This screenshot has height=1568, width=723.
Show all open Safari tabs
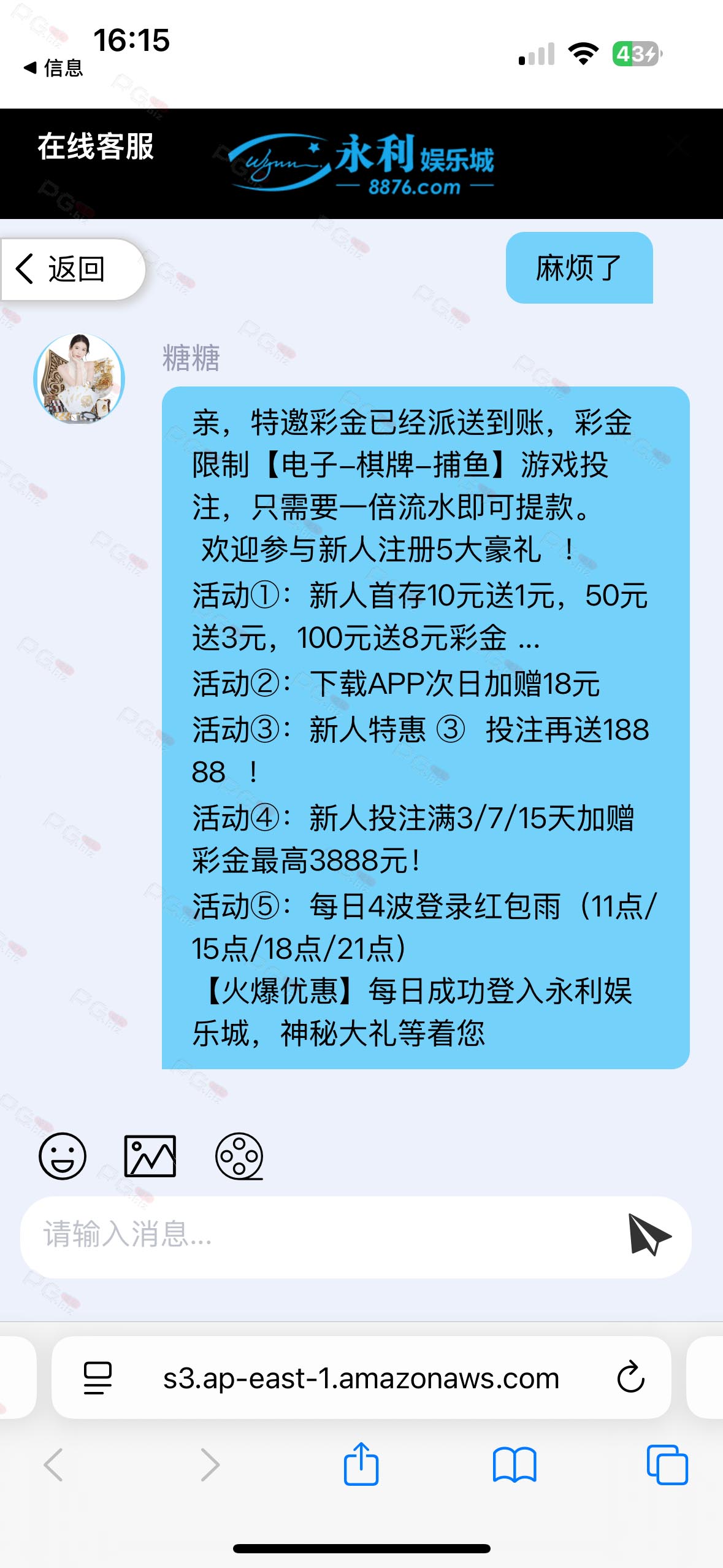tap(667, 1465)
